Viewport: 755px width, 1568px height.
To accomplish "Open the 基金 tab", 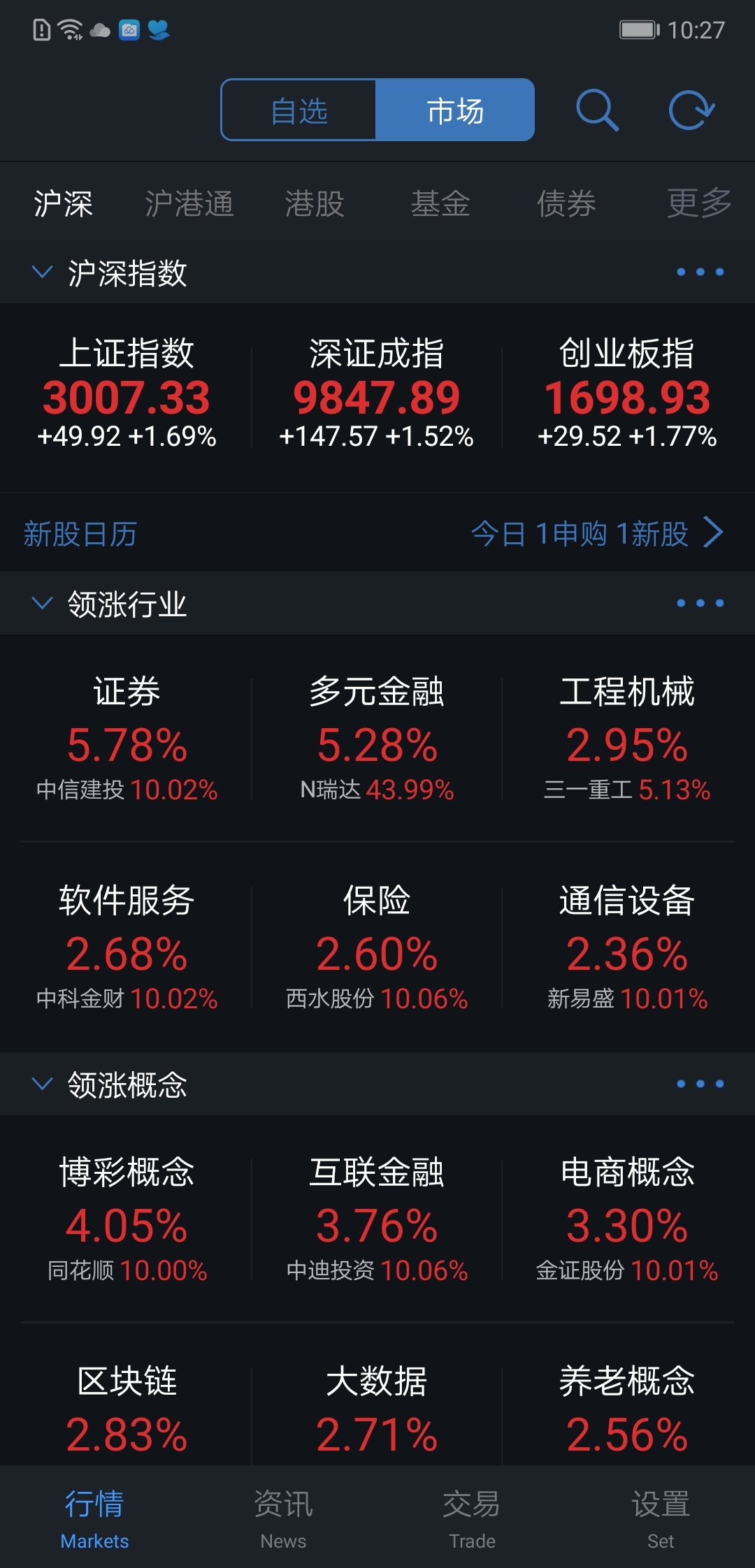I will [x=440, y=203].
